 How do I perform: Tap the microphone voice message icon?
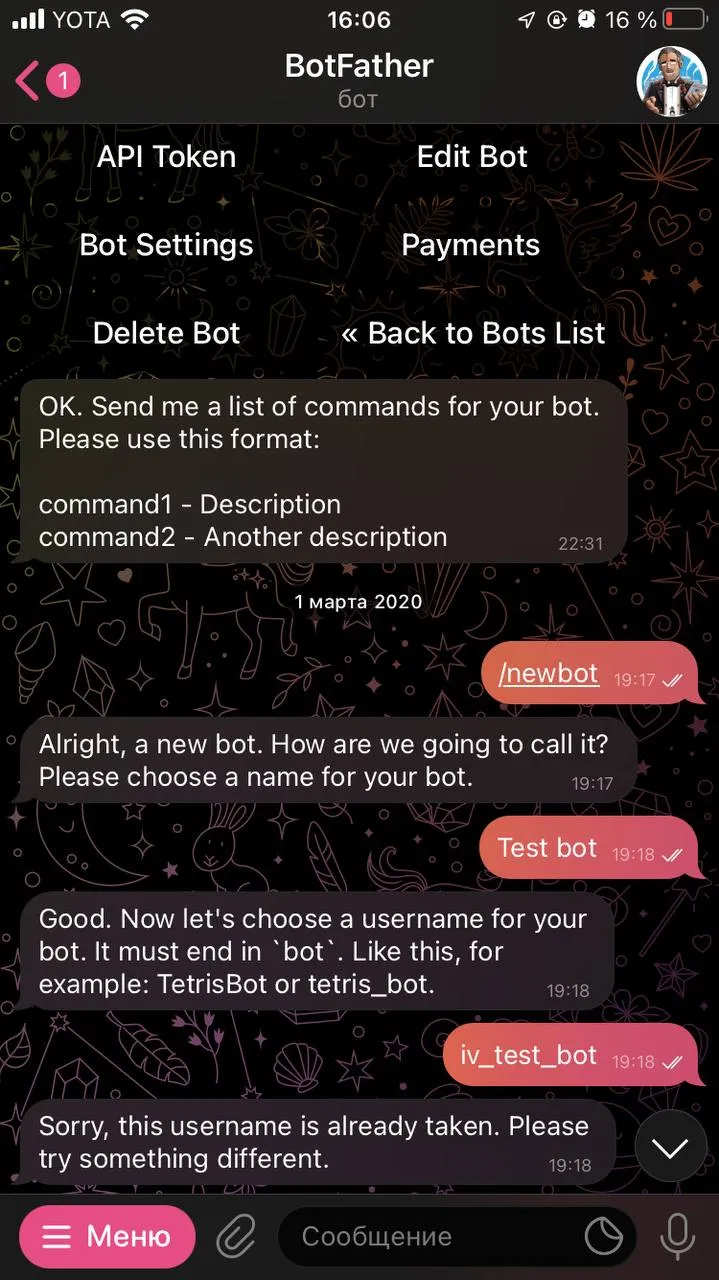(678, 1237)
